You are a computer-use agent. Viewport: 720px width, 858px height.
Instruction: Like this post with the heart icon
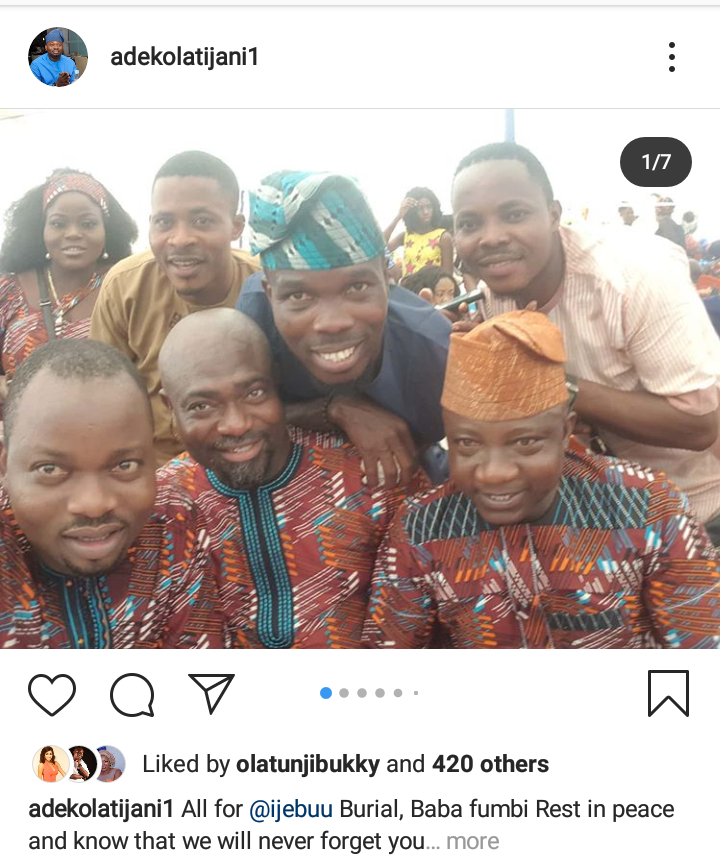click(x=52, y=694)
